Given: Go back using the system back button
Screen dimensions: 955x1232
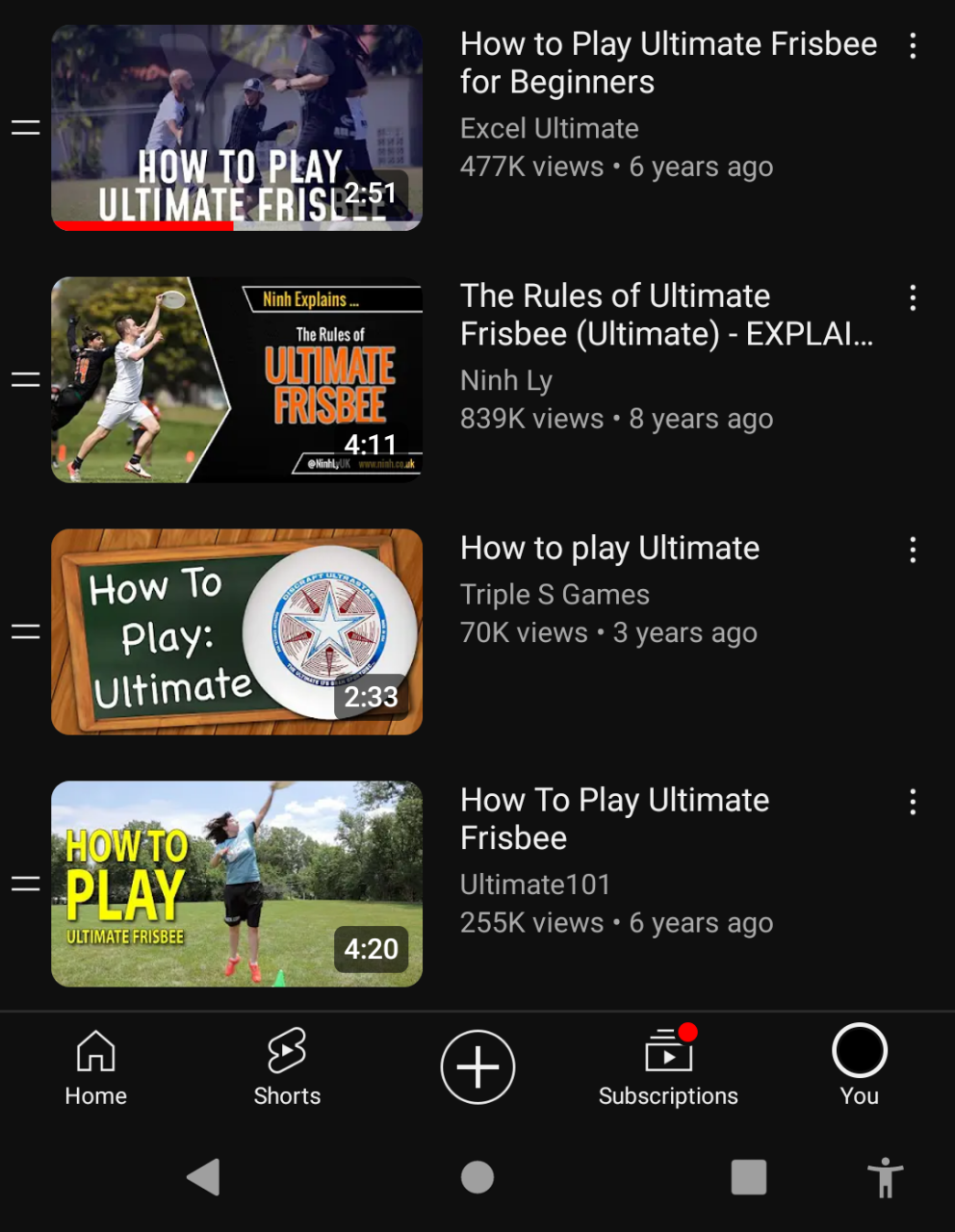Looking at the screenshot, I should (x=203, y=1177).
